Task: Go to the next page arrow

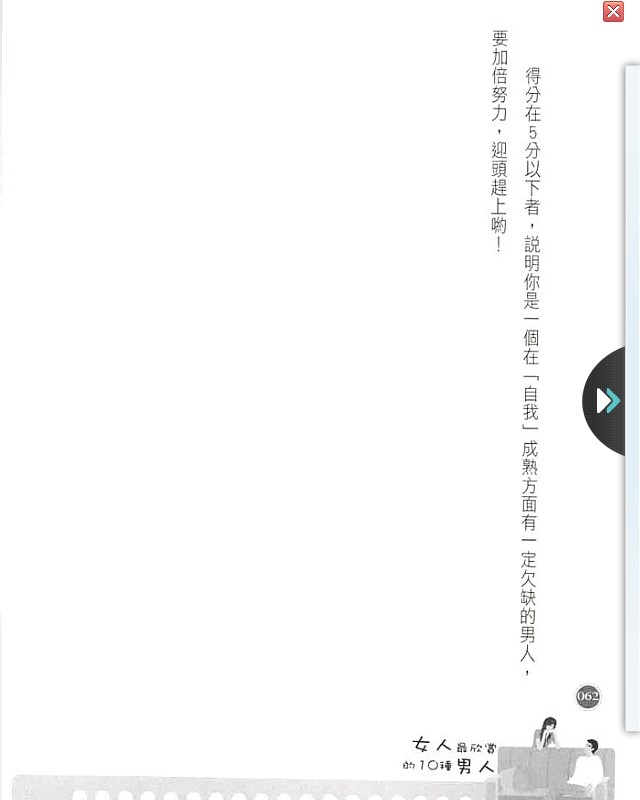Action: [607, 401]
